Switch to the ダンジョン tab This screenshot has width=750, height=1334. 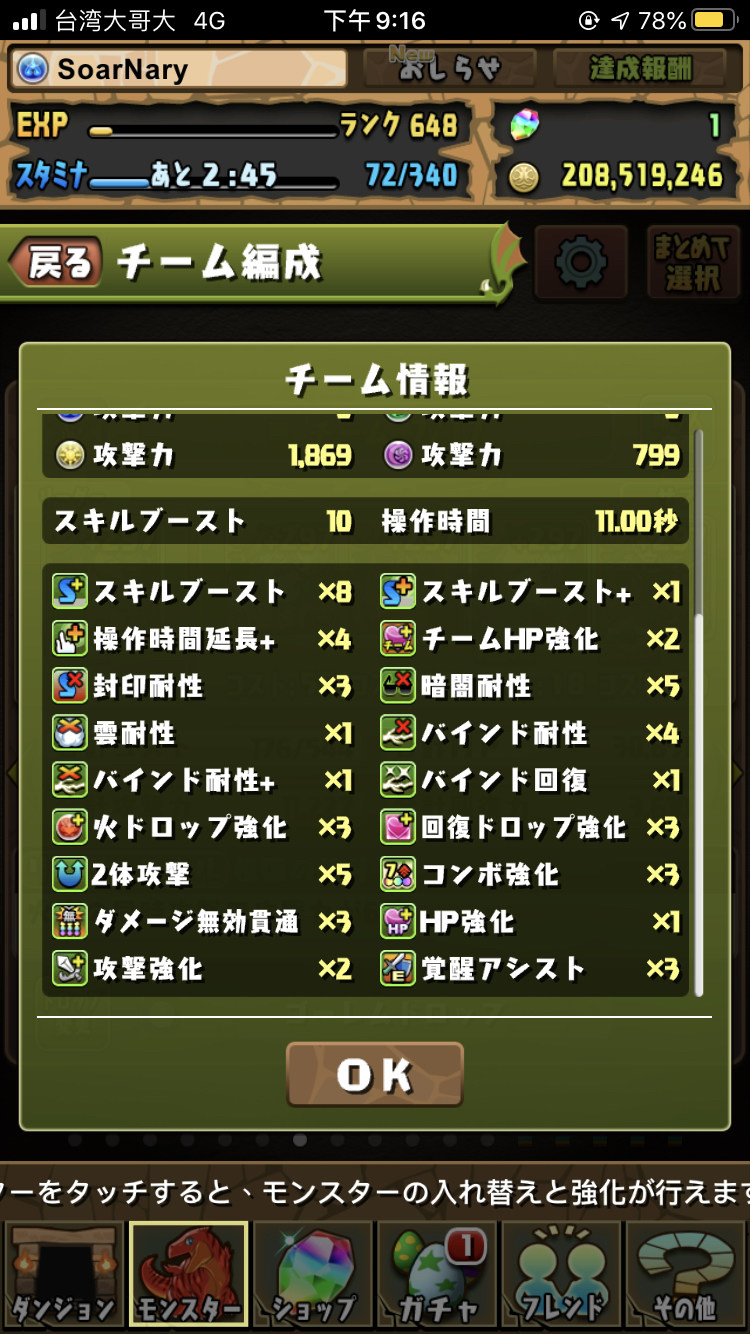point(64,1275)
